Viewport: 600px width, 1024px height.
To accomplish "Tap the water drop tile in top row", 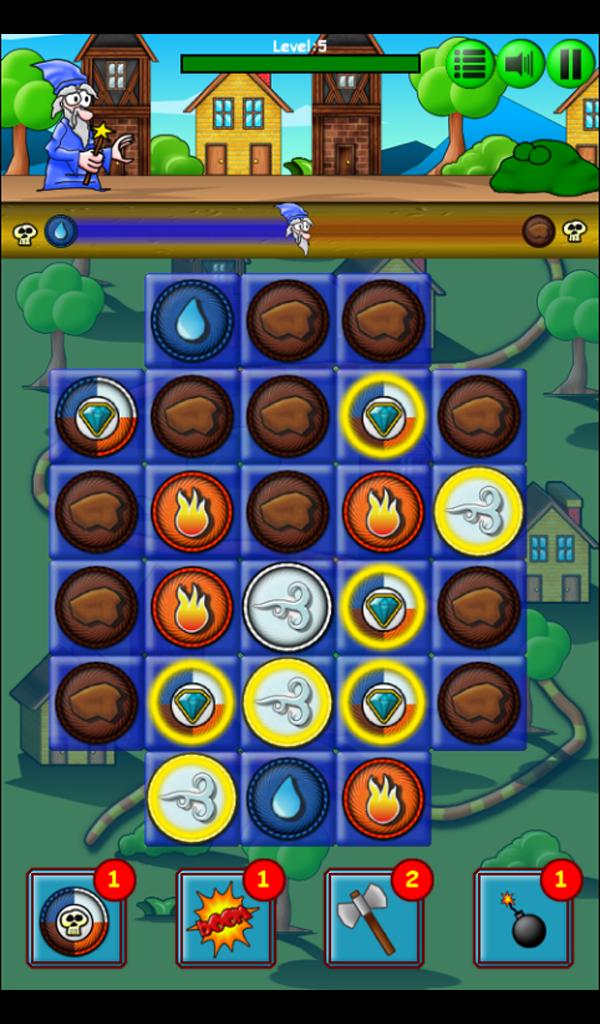I will pos(192,321).
